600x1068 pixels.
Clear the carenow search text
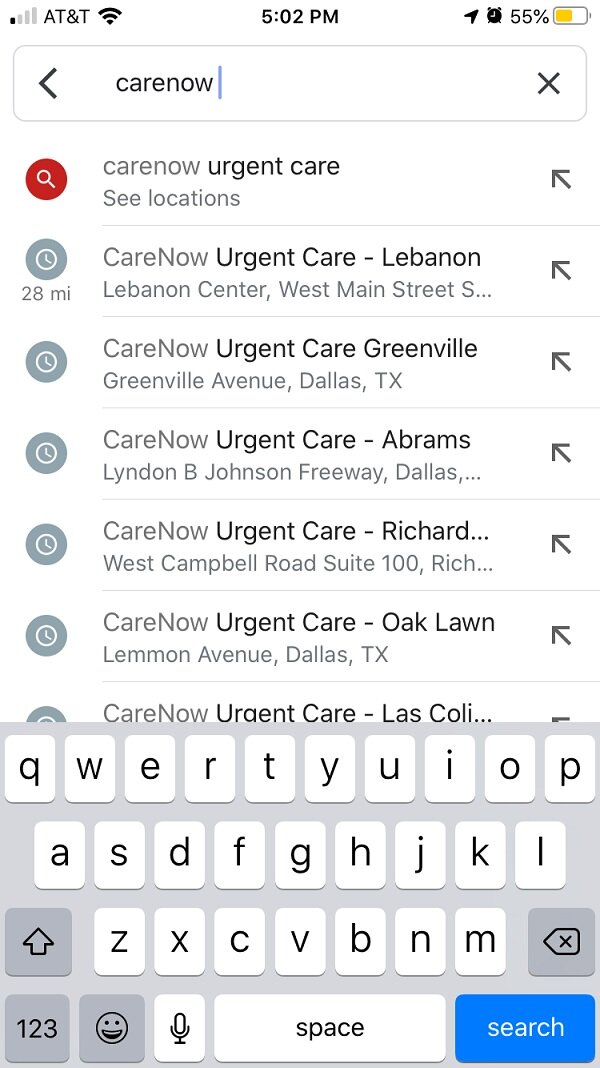[x=548, y=84]
